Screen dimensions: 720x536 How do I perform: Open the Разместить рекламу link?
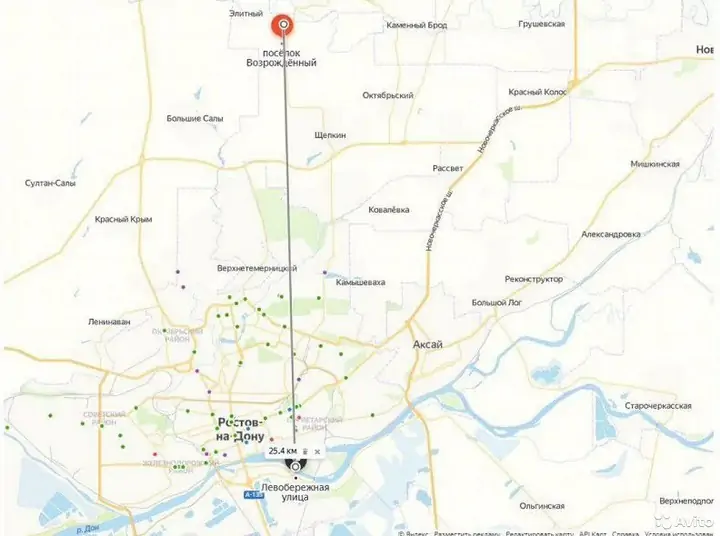(x=467, y=533)
